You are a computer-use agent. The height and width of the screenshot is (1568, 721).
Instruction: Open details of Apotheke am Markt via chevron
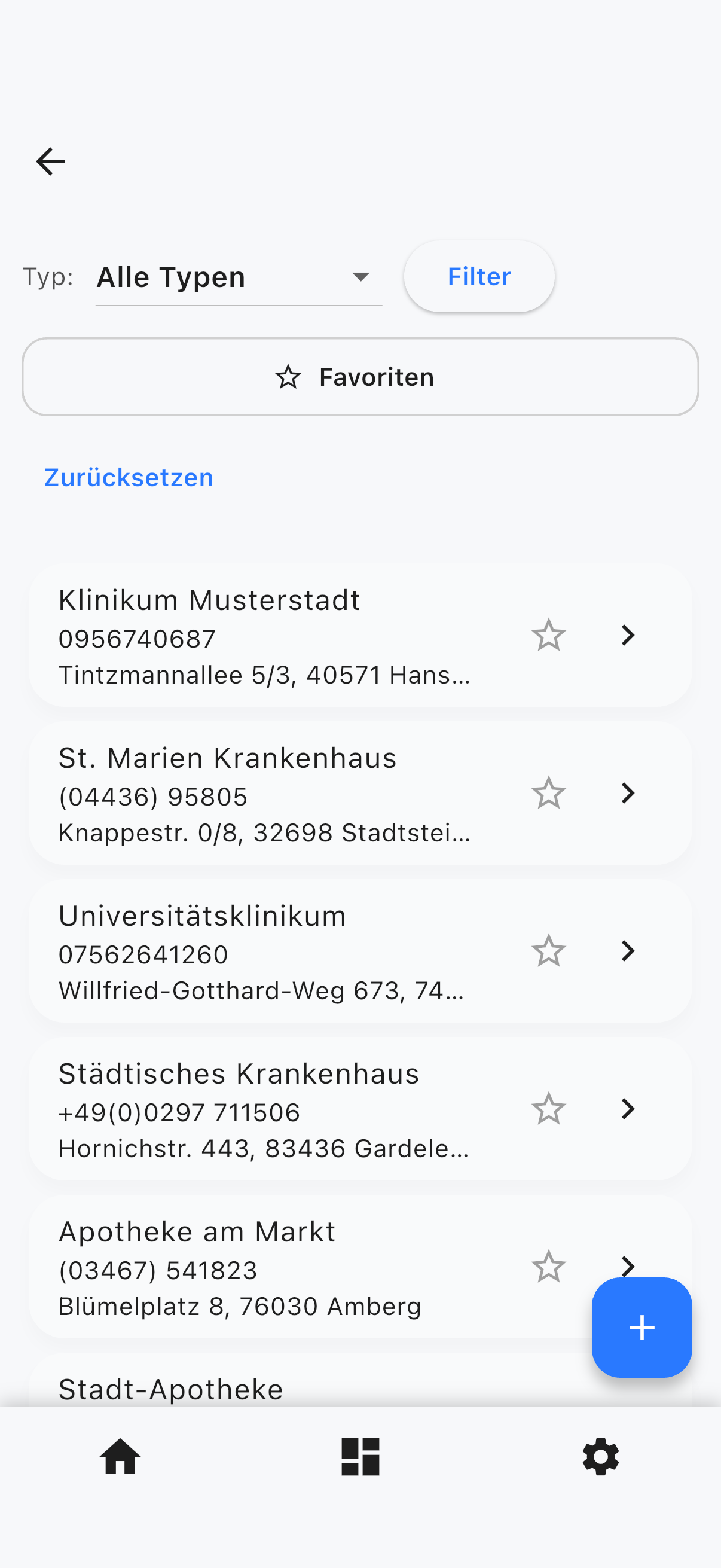[x=627, y=1267]
